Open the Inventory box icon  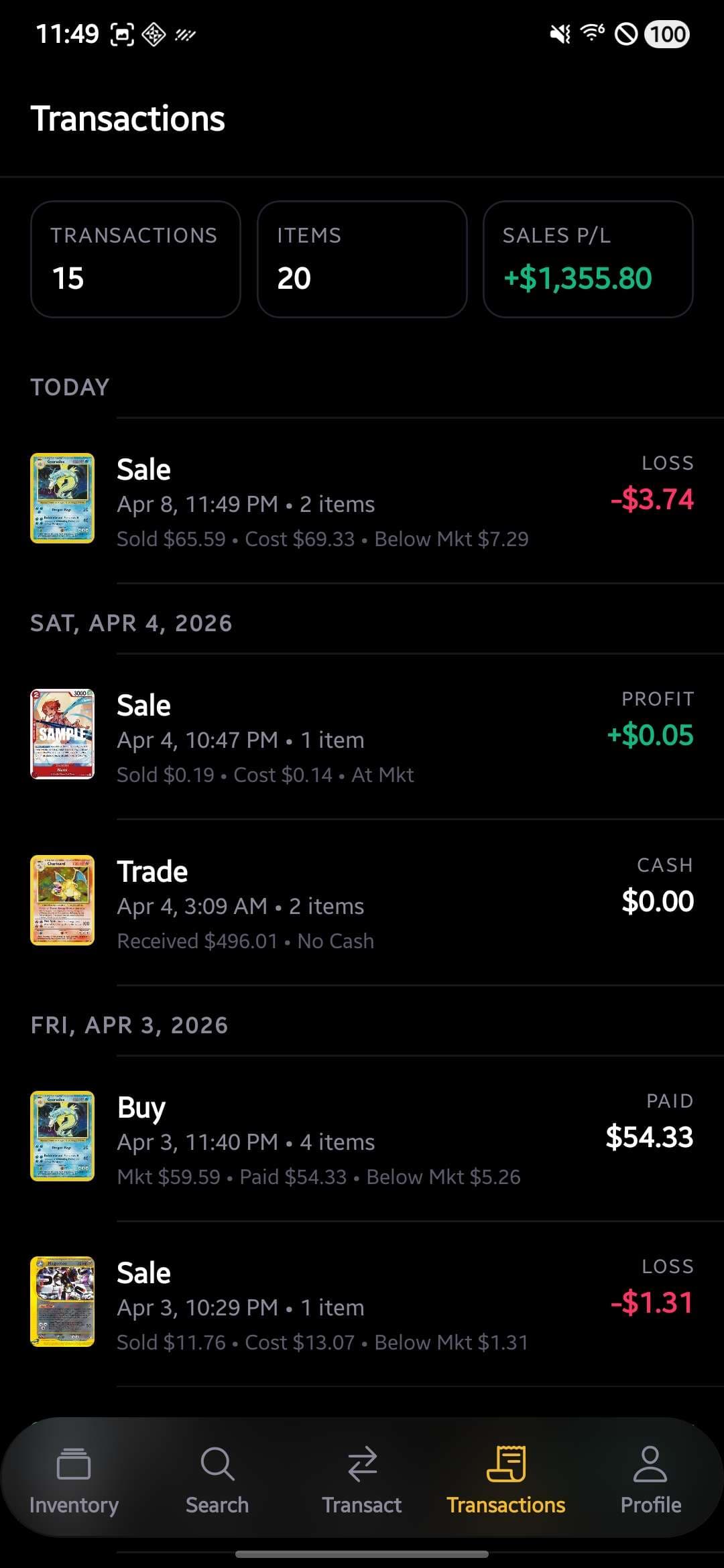(74, 1464)
